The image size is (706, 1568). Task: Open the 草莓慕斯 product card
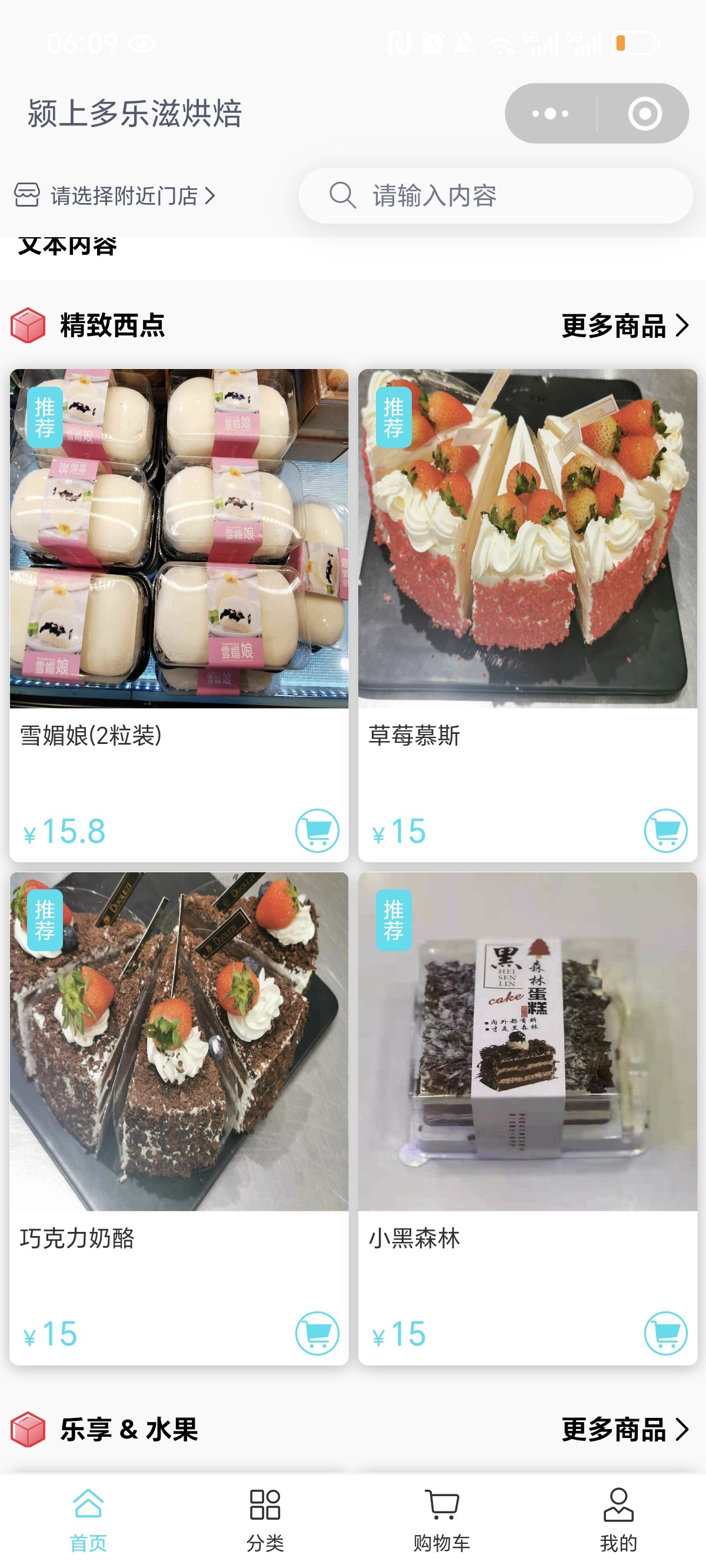pyautogui.click(x=528, y=615)
